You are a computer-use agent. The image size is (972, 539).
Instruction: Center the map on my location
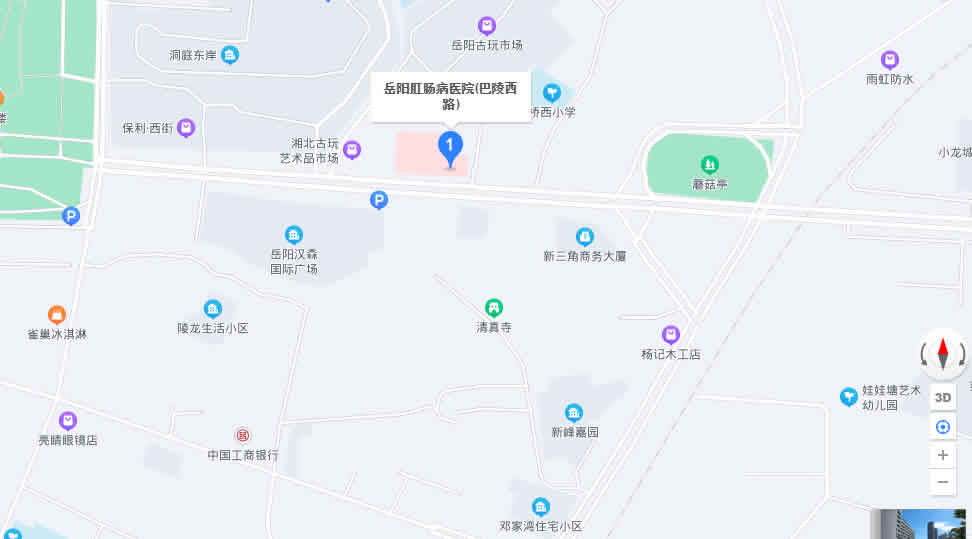(942, 427)
